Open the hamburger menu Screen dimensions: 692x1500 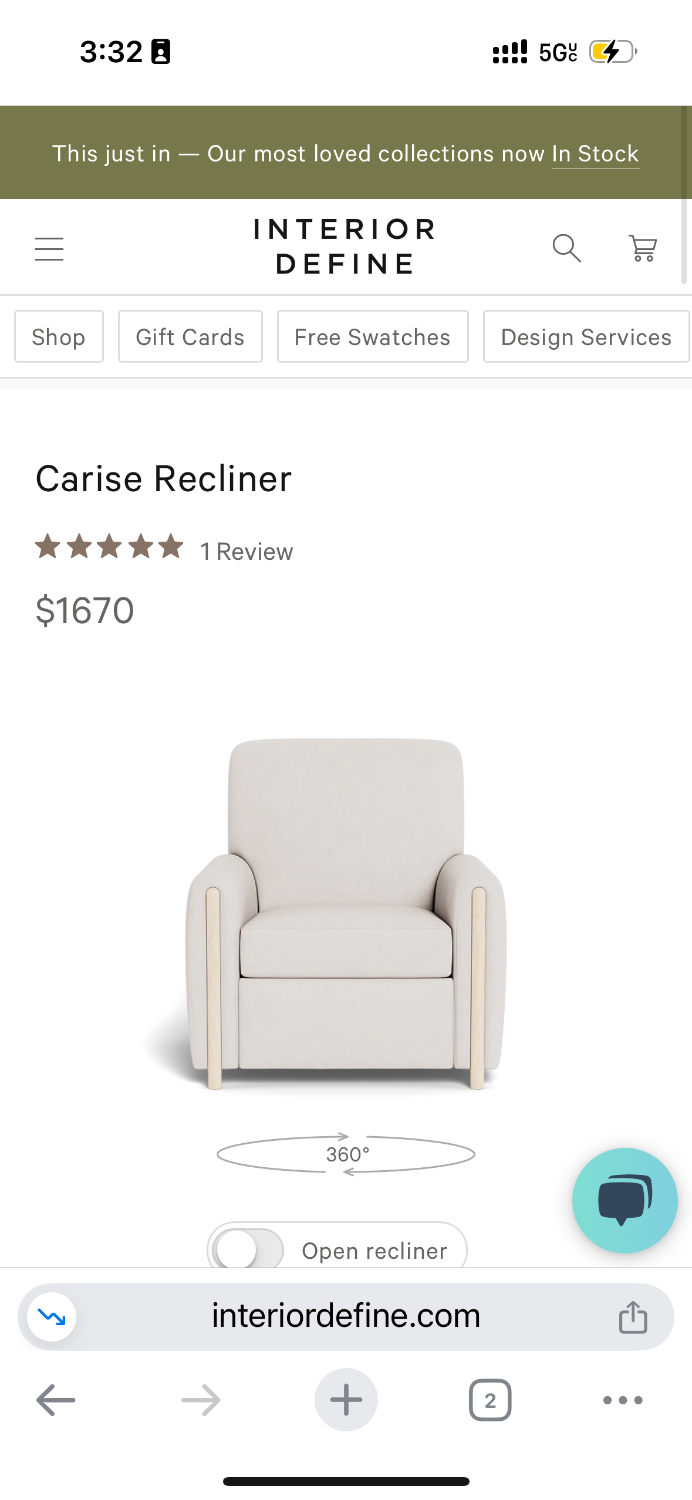pos(49,249)
